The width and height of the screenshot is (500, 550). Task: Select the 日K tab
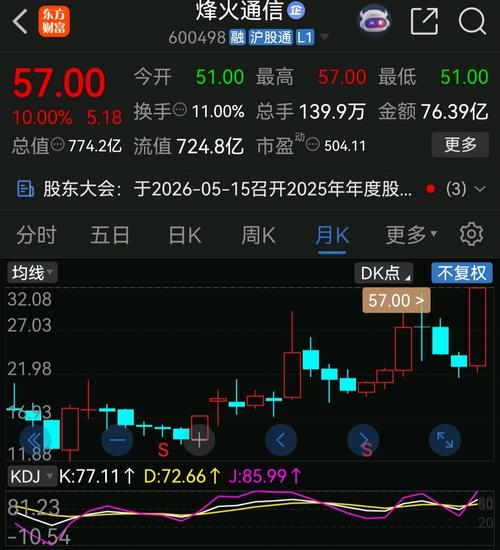click(x=185, y=235)
